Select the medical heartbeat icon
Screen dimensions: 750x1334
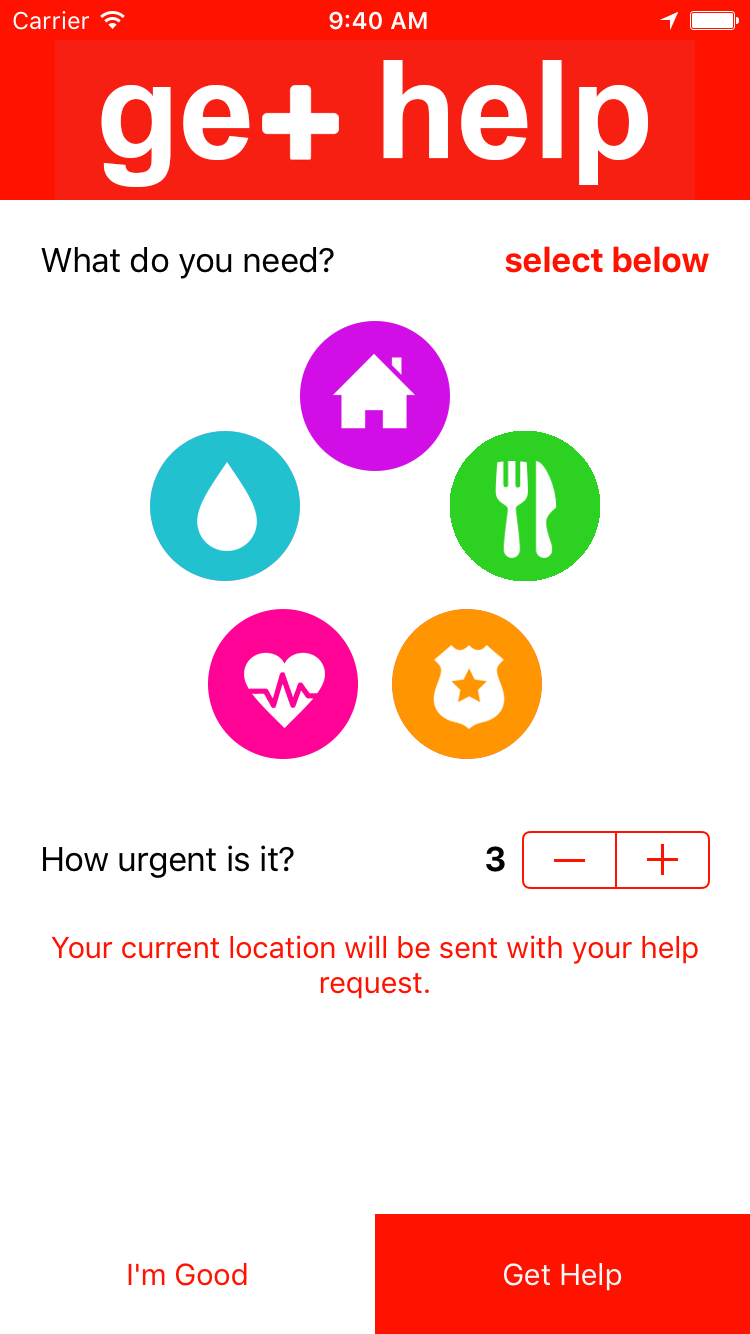coord(283,684)
